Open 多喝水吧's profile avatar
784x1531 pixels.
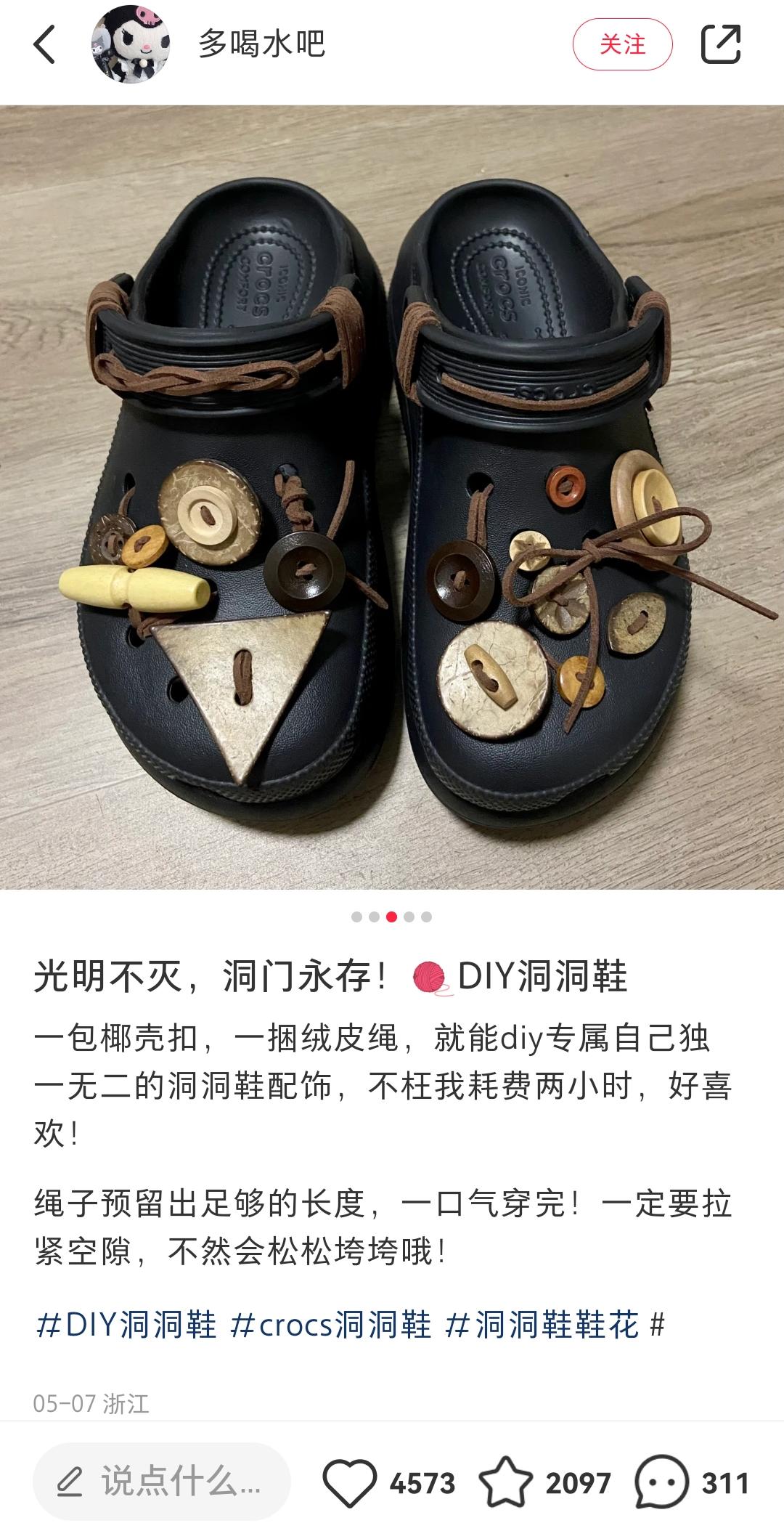131,45
